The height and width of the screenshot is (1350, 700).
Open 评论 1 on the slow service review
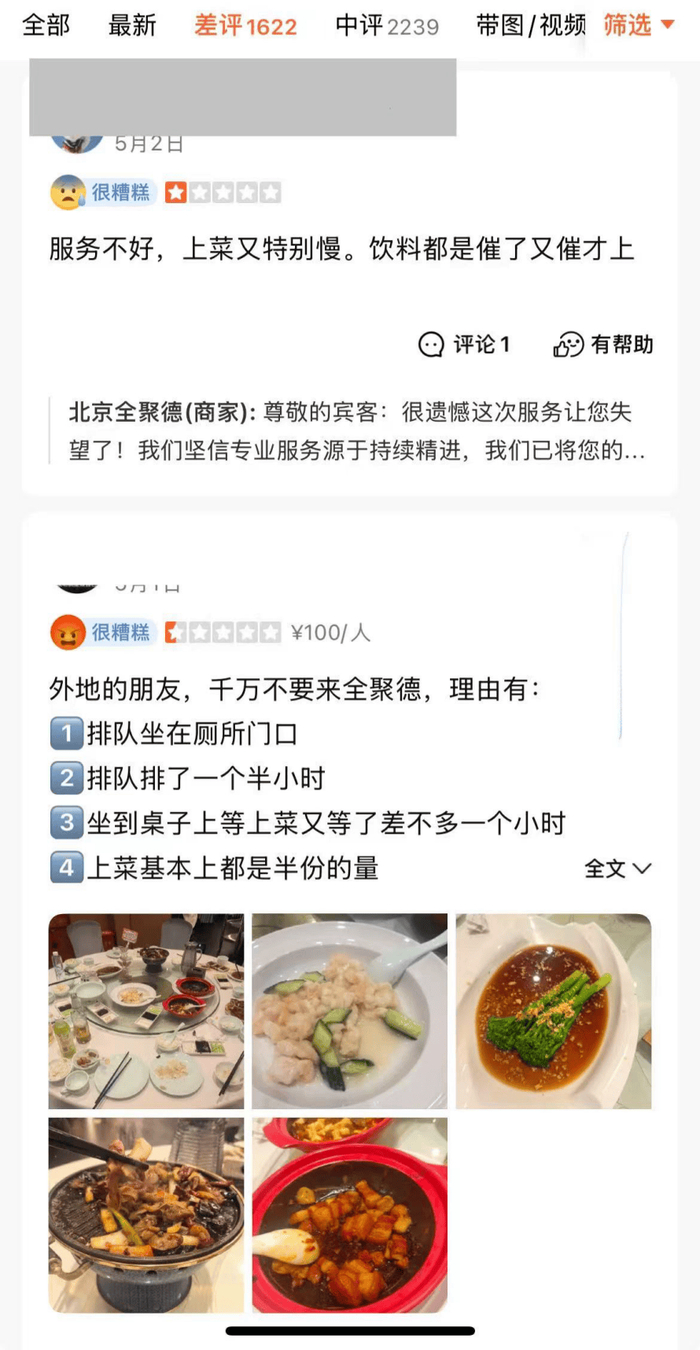[x=465, y=345]
